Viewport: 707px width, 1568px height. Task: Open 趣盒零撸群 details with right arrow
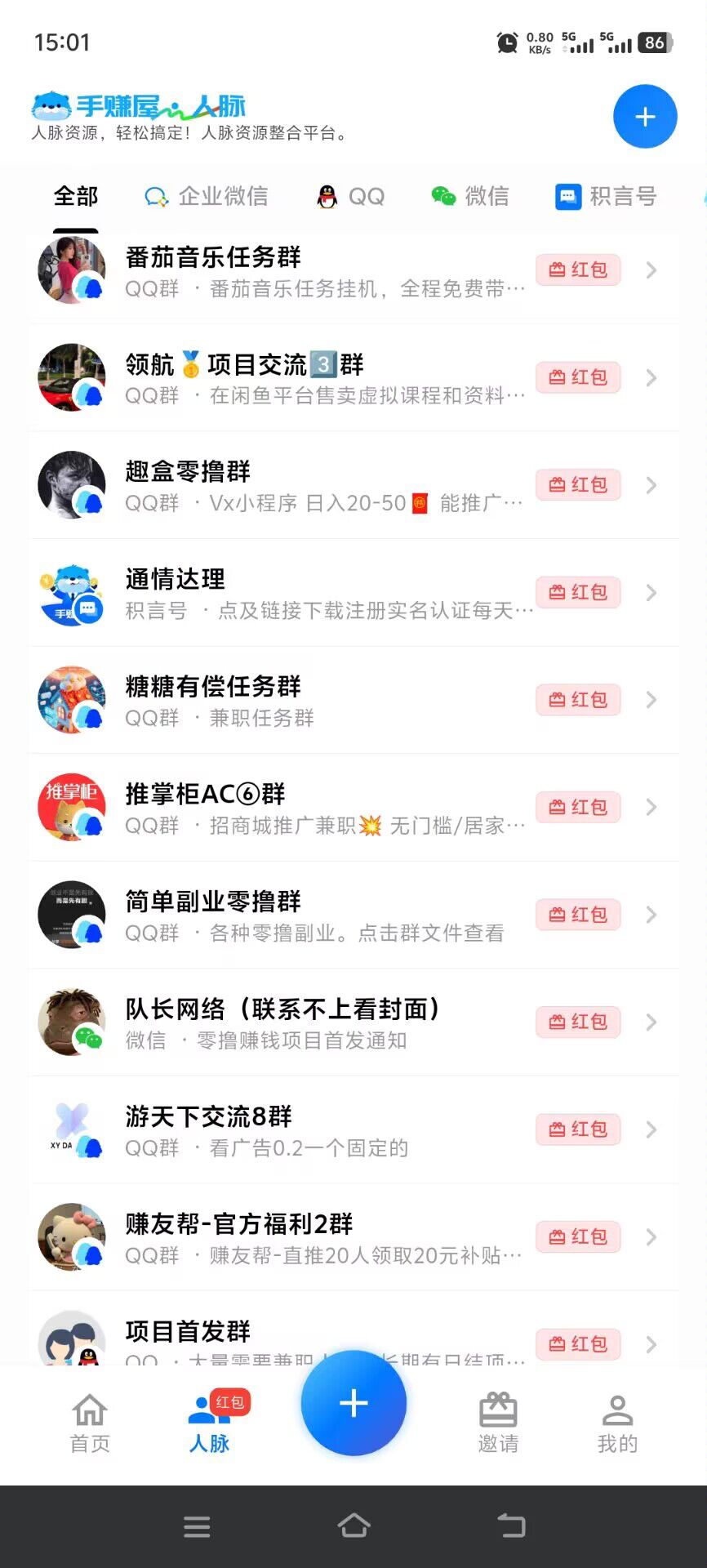651,484
